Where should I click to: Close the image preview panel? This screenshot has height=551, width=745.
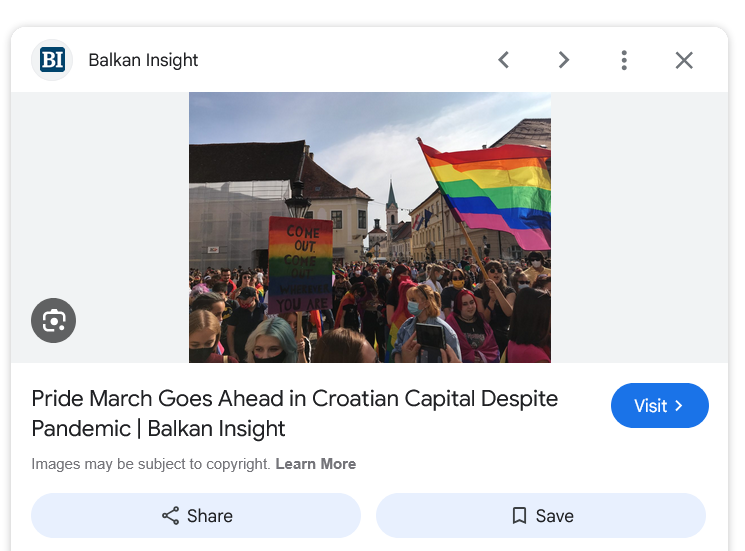(x=684, y=60)
